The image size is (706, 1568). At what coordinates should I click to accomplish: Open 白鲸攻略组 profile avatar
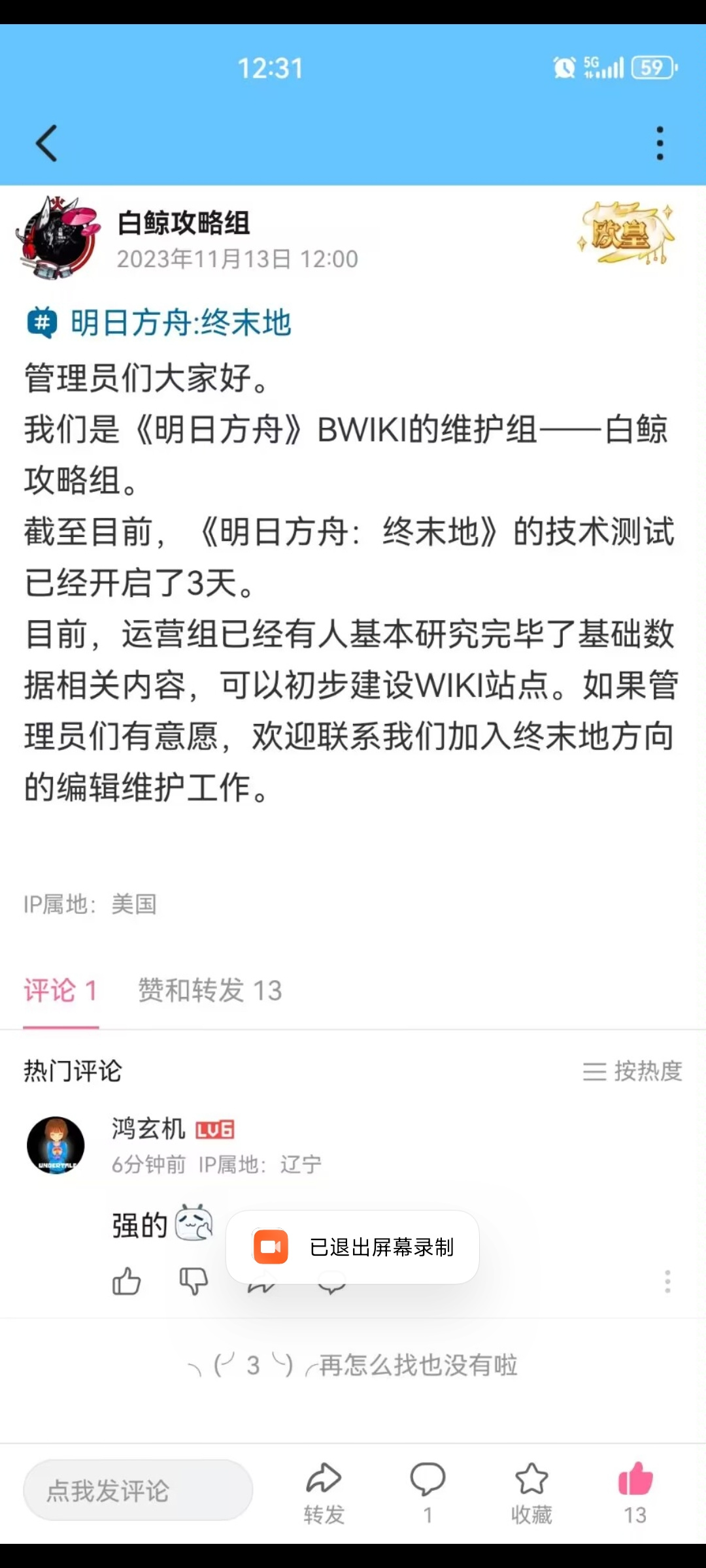(58, 238)
